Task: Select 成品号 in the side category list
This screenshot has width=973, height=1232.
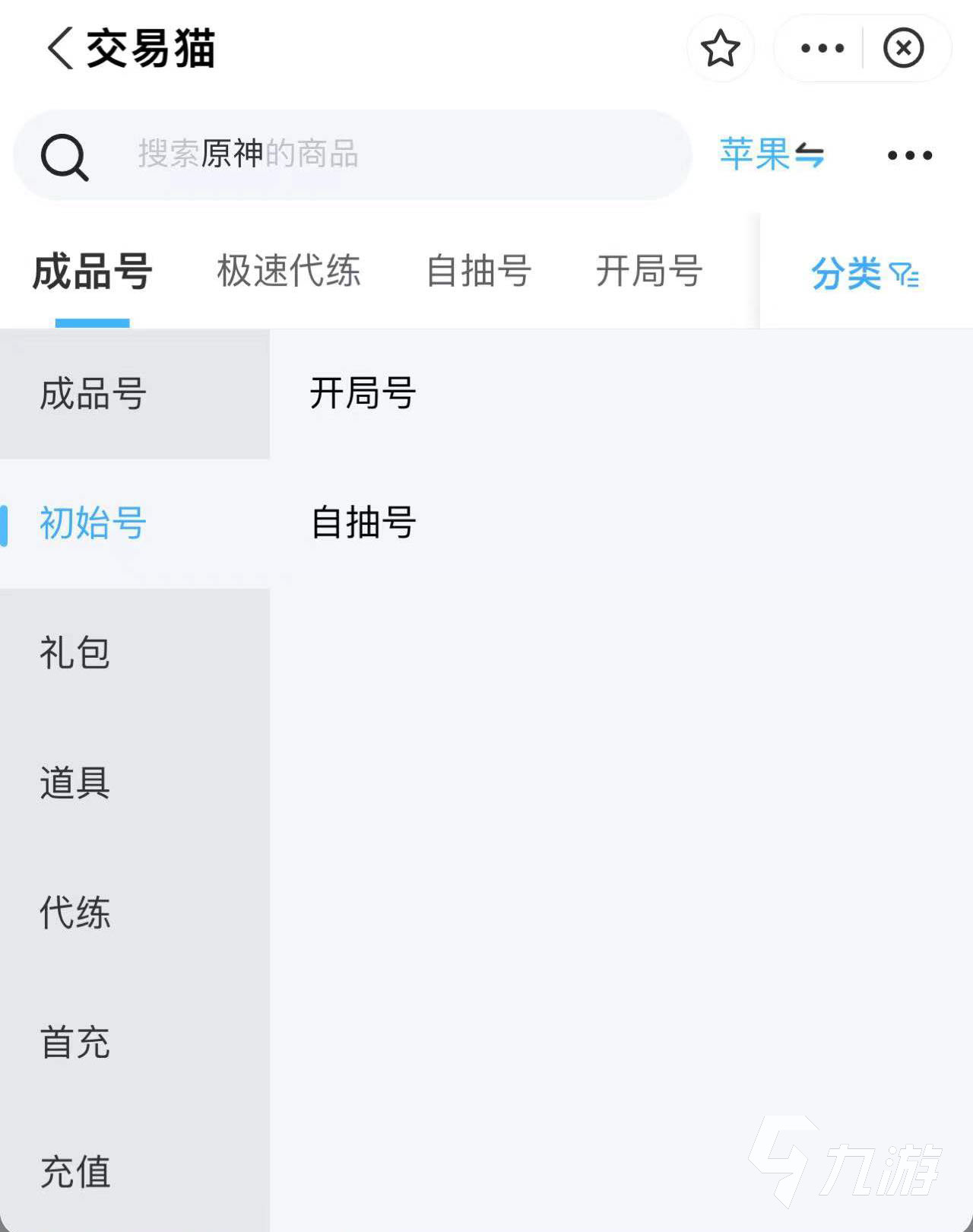Action: pyautogui.click(x=93, y=394)
